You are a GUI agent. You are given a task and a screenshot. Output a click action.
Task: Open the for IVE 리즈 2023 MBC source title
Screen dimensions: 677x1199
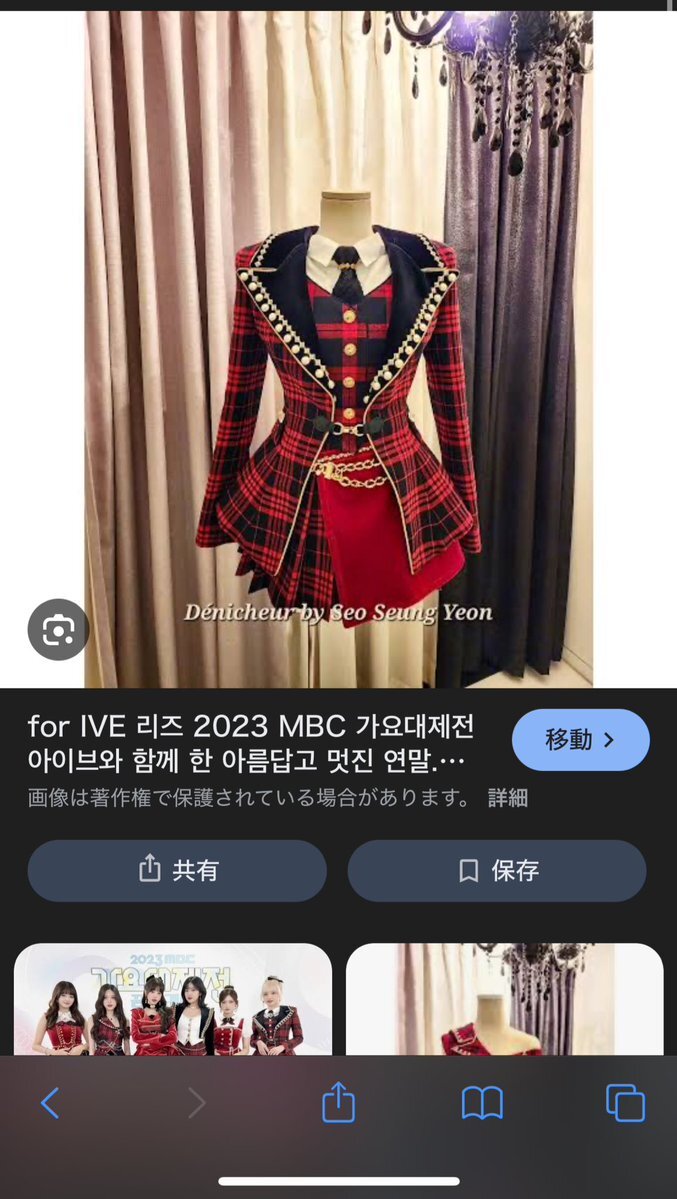click(252, 740)
